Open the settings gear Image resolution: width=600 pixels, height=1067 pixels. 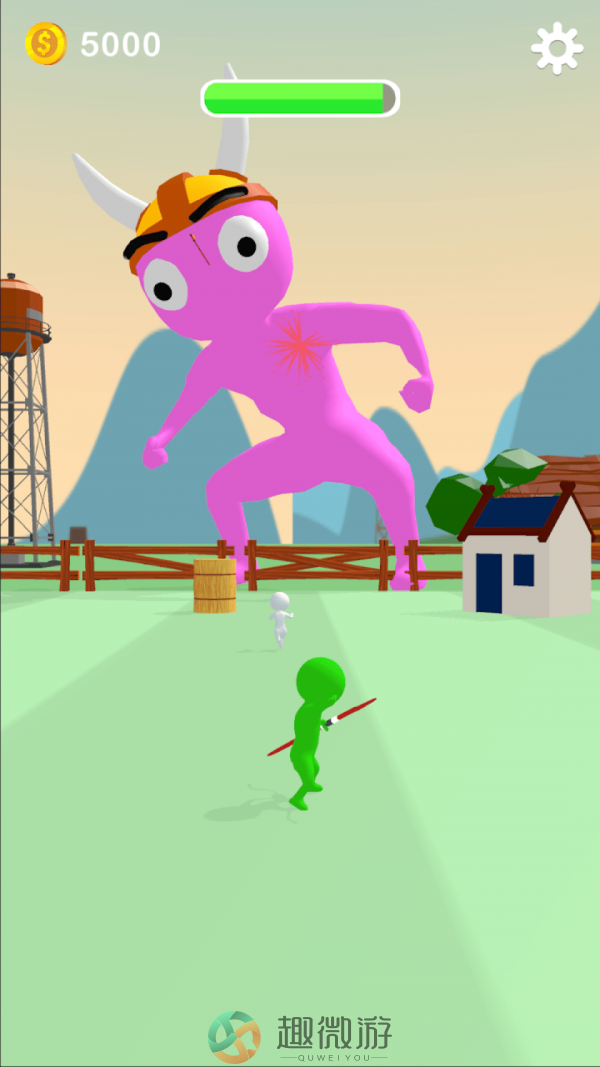556,47
